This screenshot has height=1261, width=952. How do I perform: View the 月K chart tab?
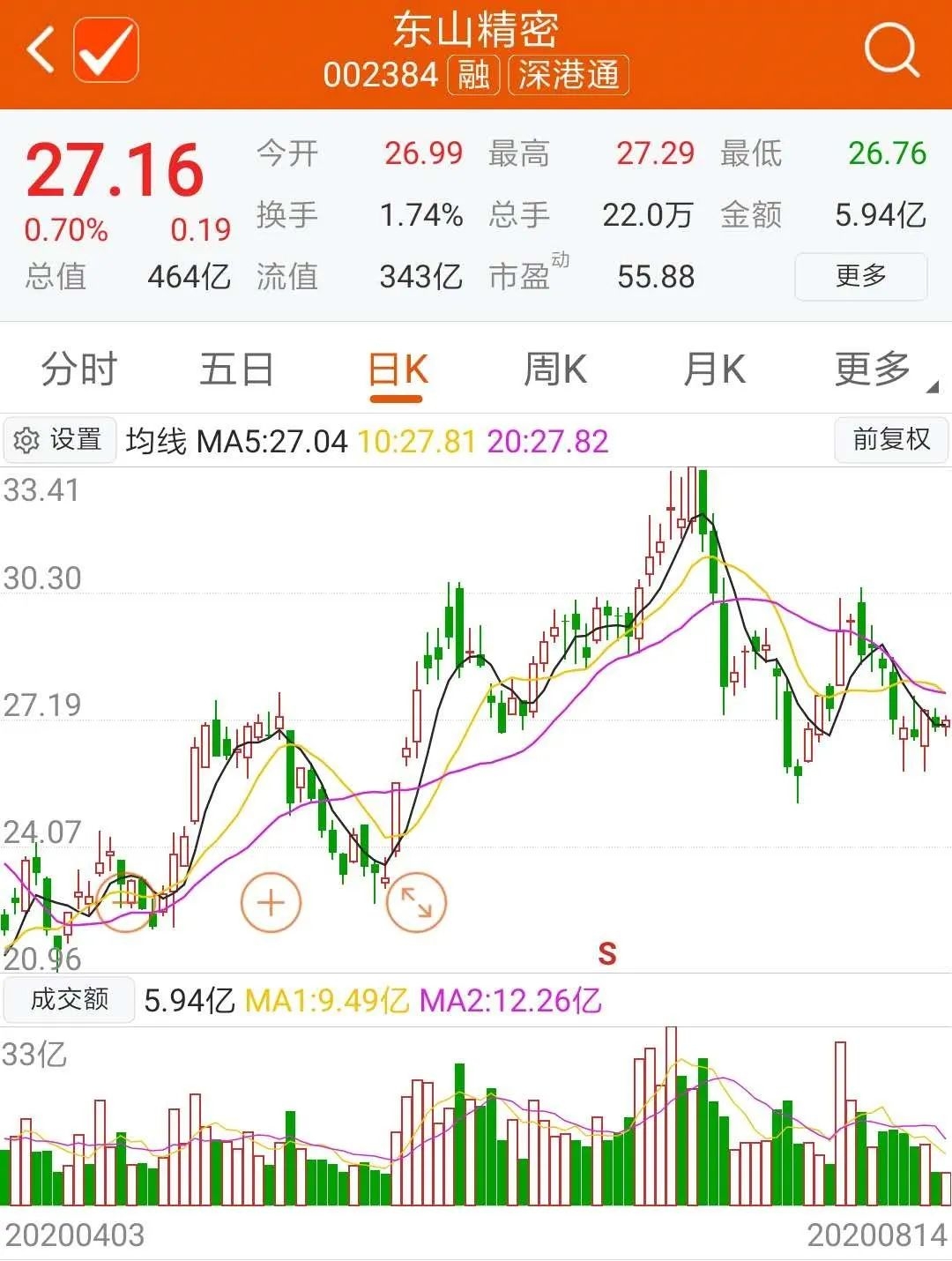714,369
